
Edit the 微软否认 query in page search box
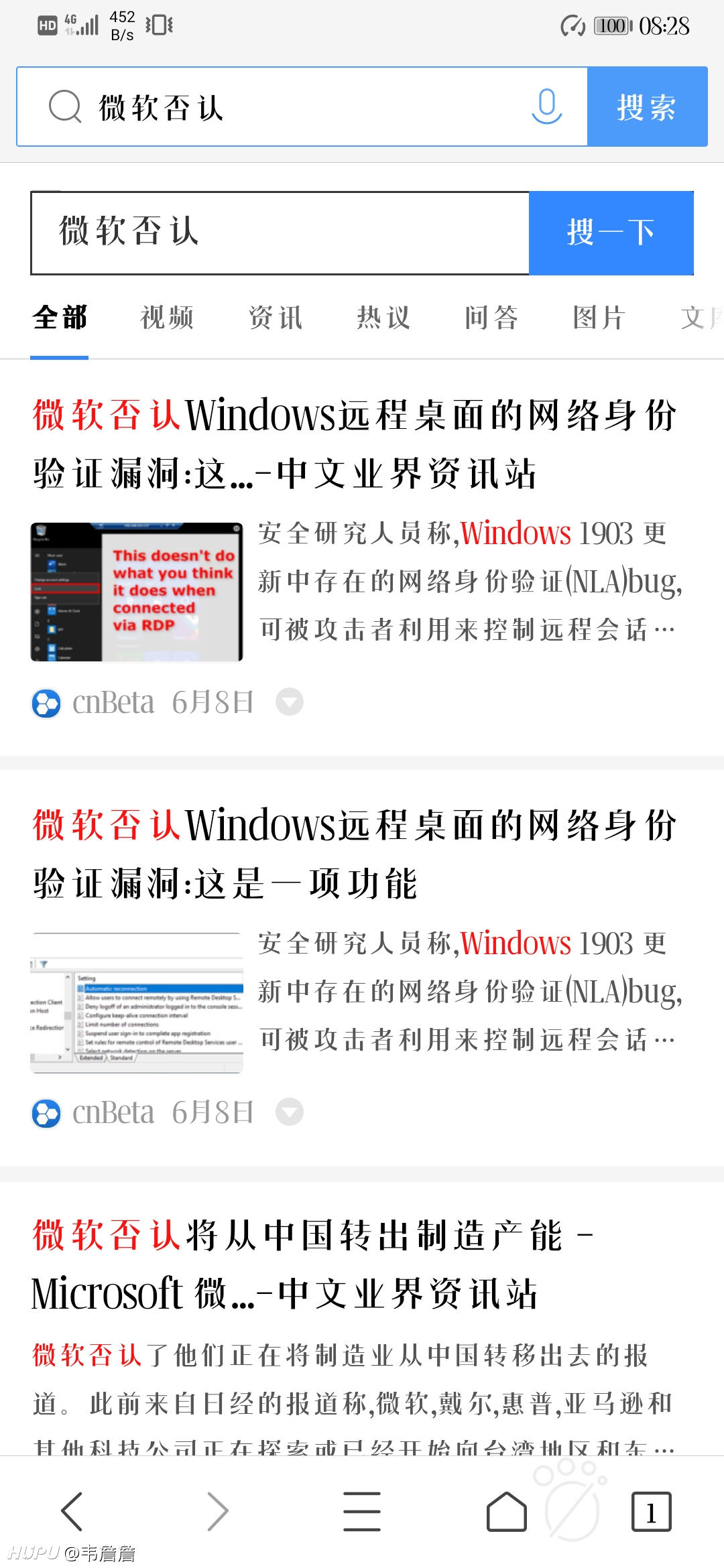pos(280,233)
